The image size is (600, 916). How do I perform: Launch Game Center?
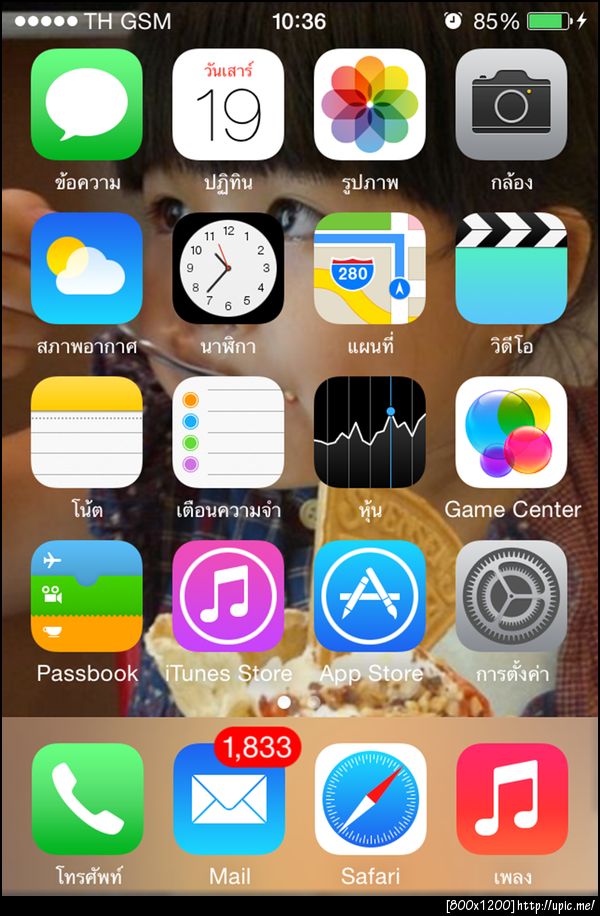[511, 432]
